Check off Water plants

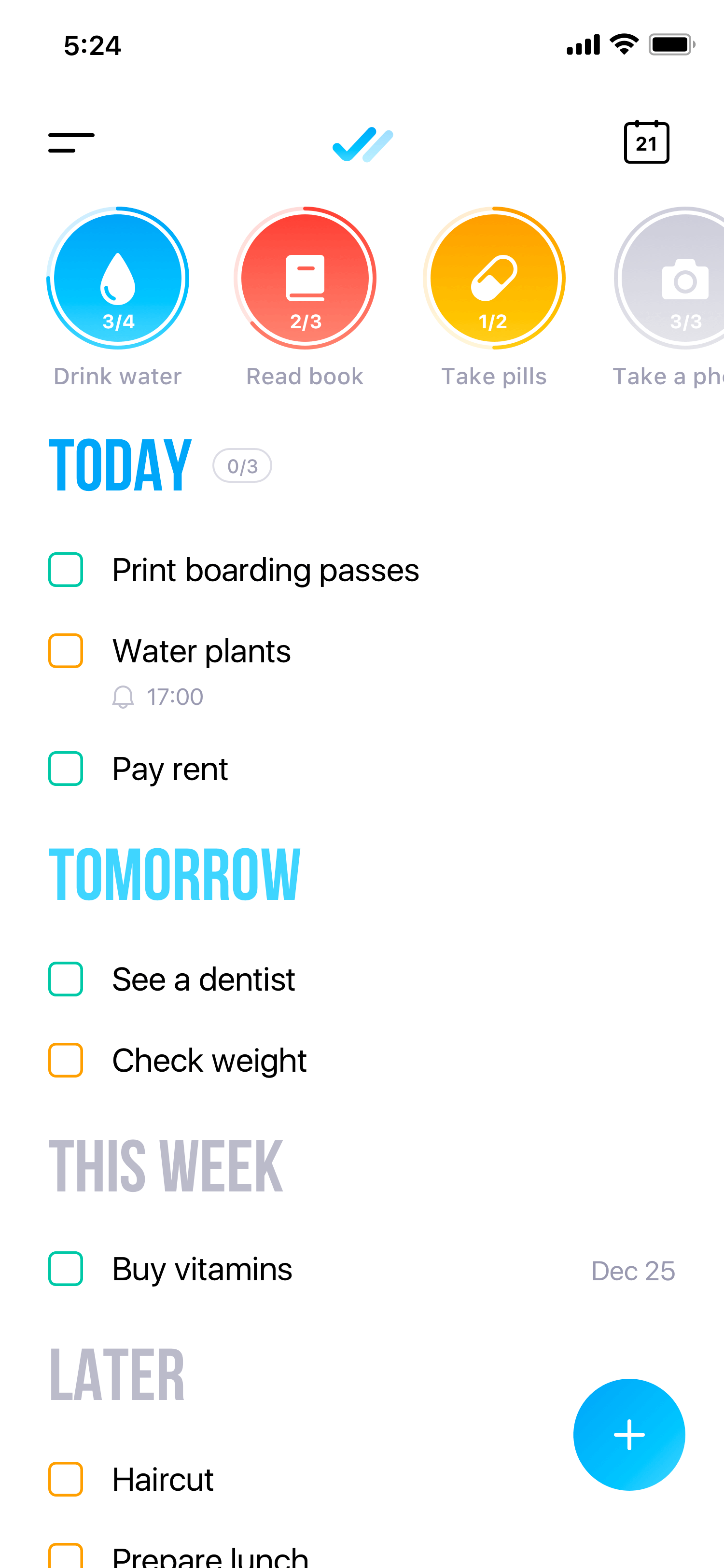tap(66, 651)
